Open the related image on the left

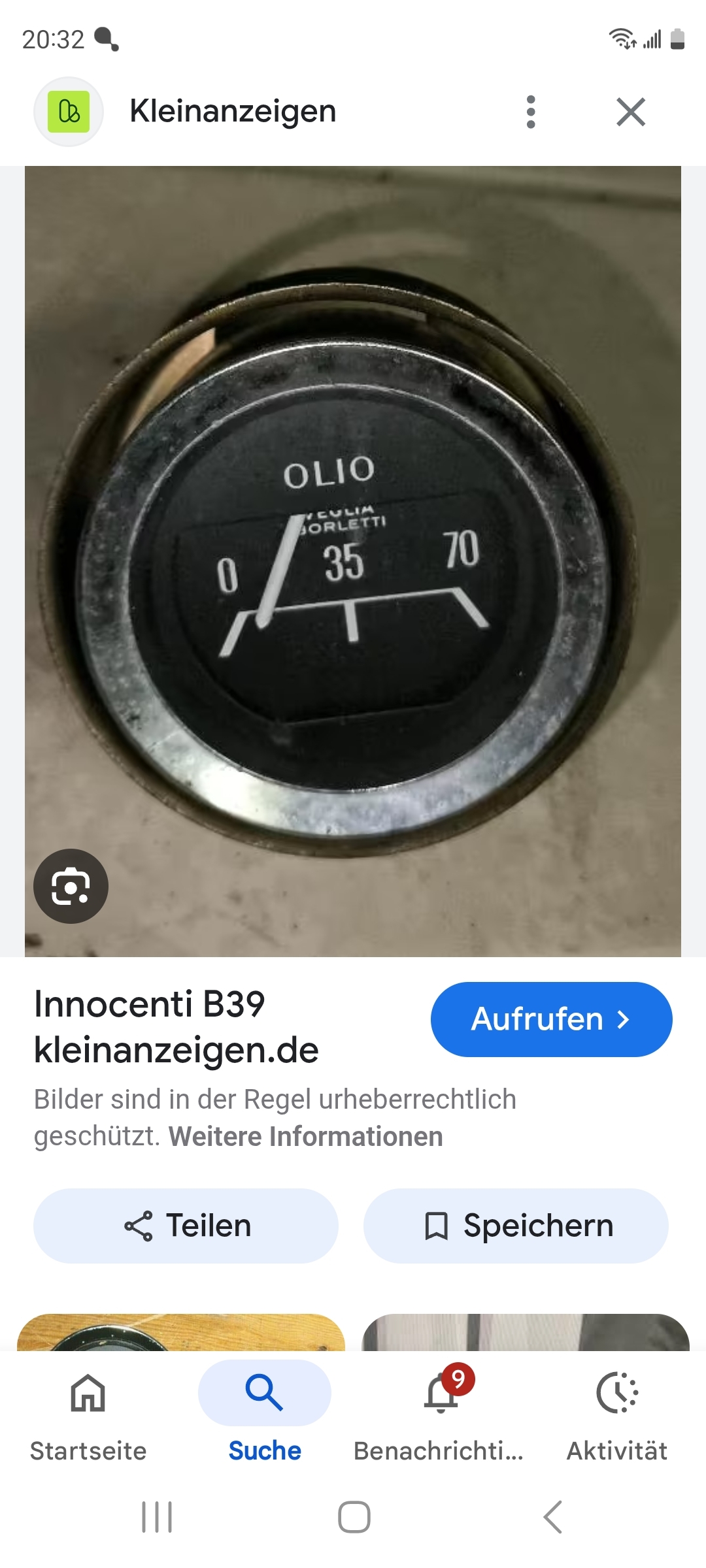181,1333
